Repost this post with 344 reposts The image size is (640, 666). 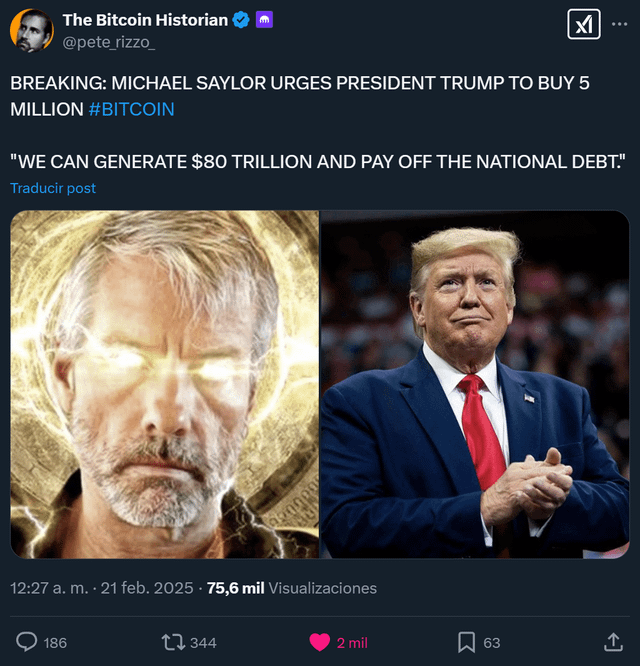tap(173, 642)
